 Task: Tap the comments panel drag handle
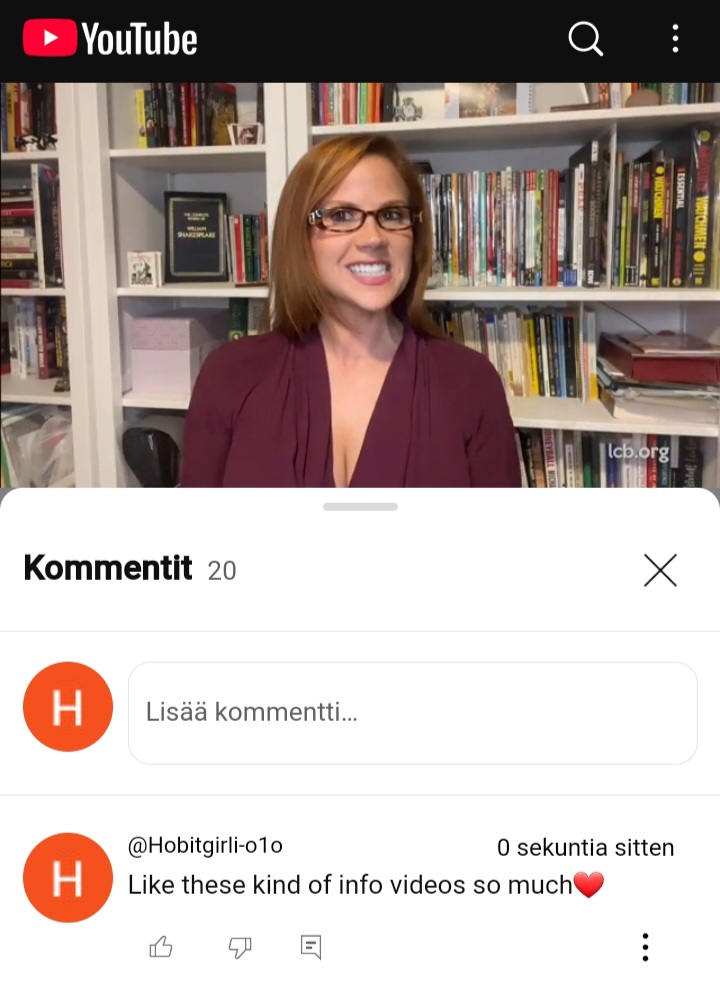pyautogui.click(x=360, y=507)
